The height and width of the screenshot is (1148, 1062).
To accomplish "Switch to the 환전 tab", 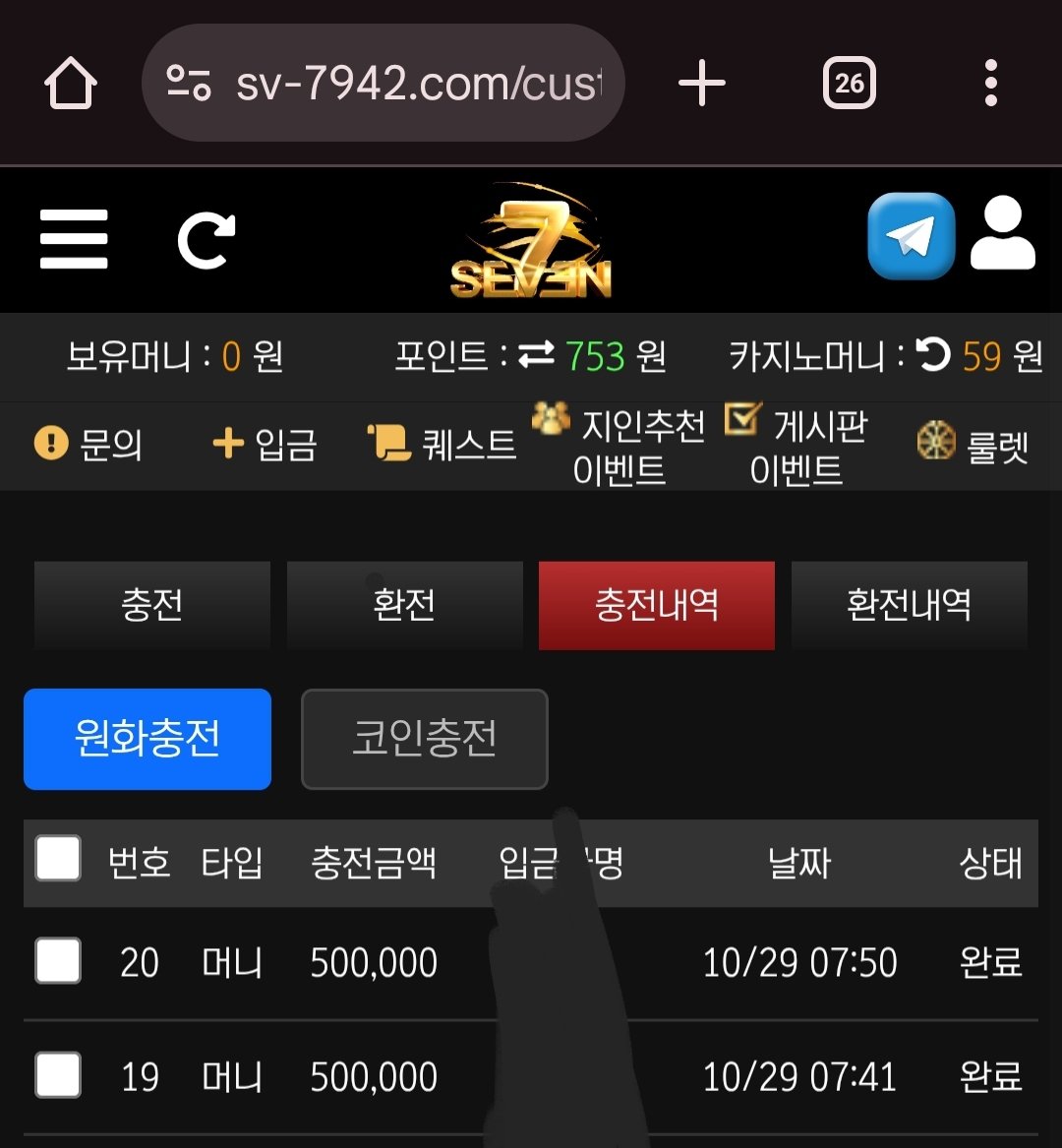I will [x=404, y=605].
